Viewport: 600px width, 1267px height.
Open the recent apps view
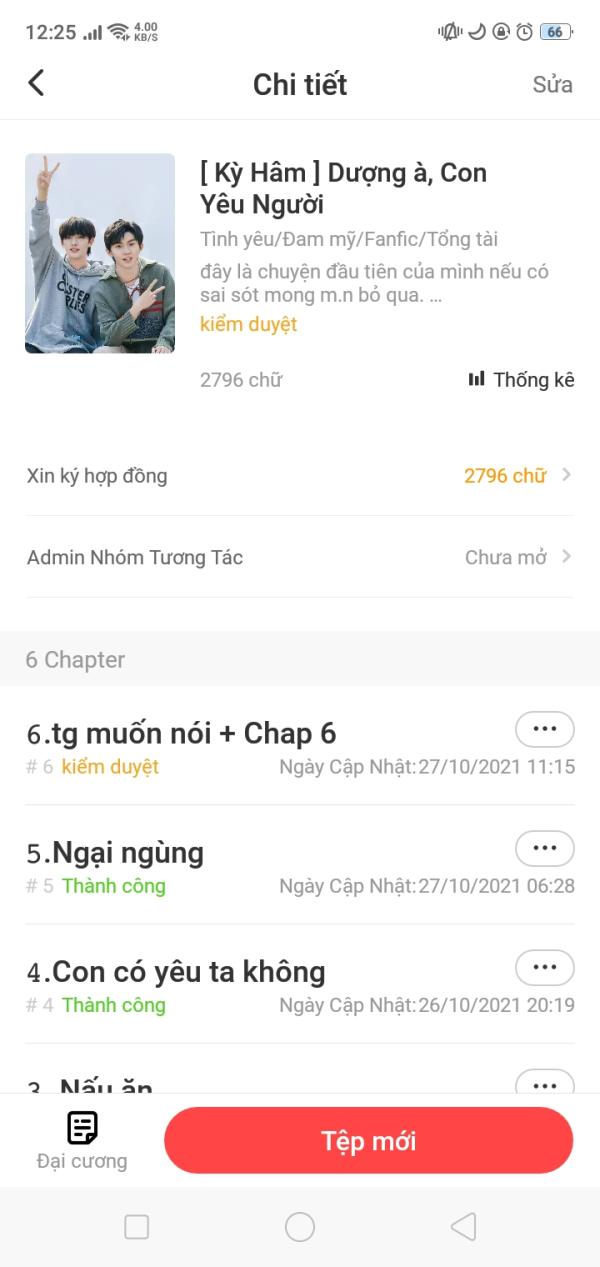(137, 1227)
